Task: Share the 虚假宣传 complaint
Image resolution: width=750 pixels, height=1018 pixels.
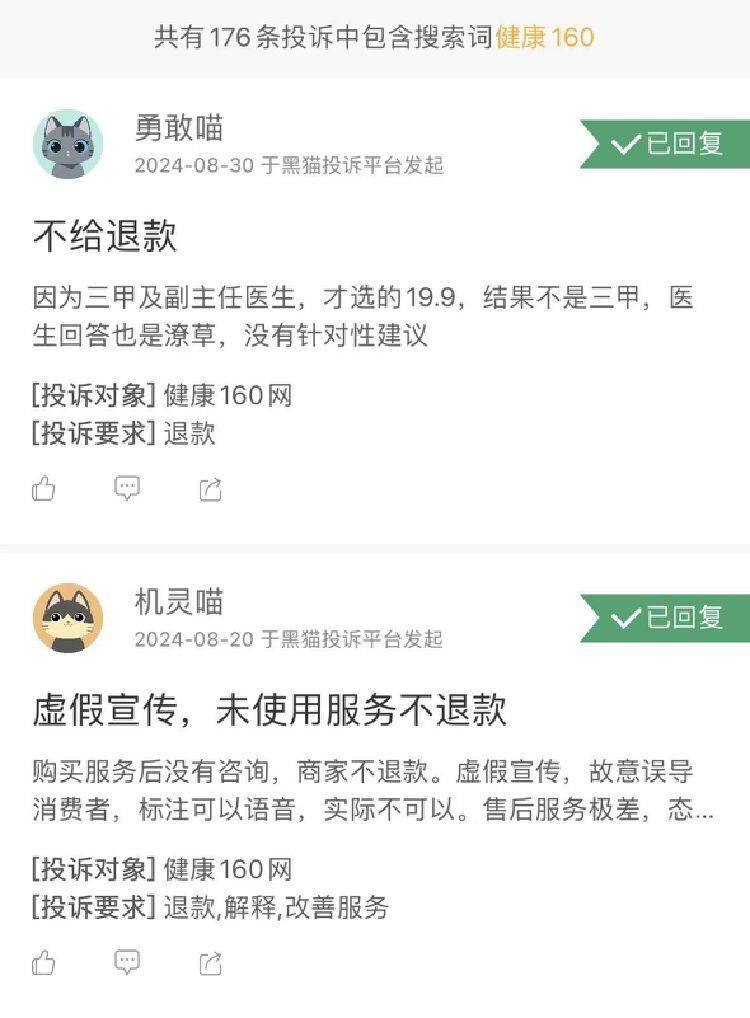Action: click(210, 963)
